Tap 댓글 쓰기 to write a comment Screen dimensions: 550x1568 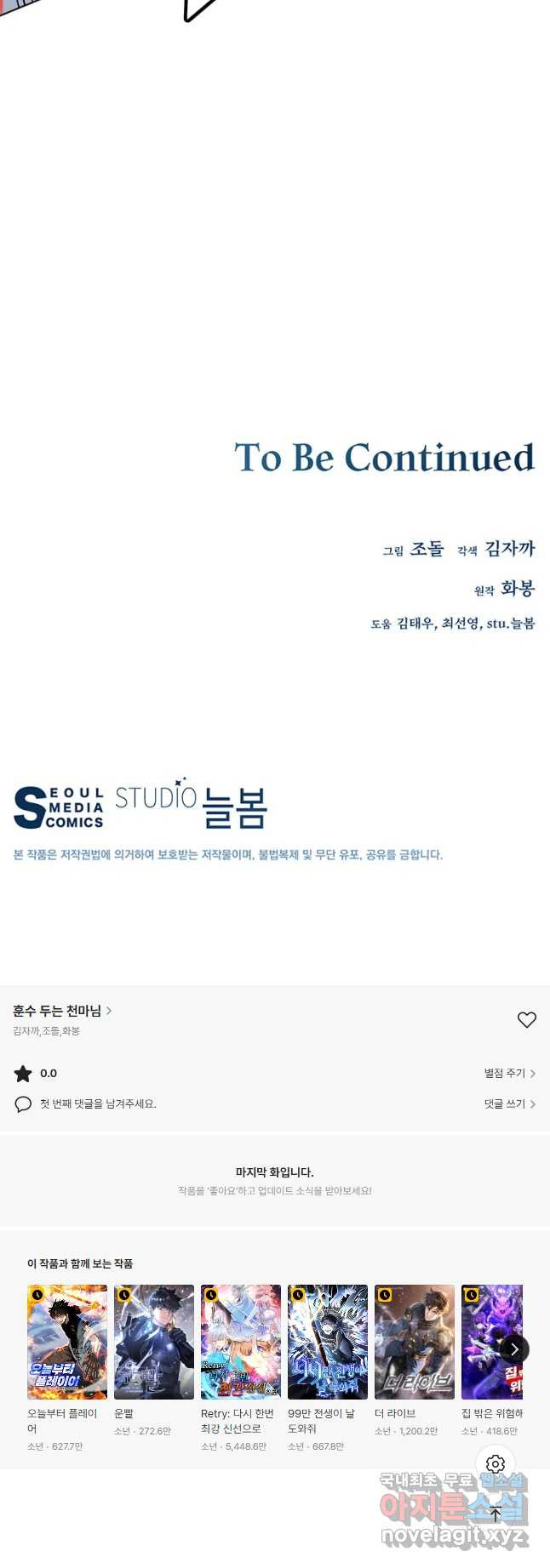pos(509,1104)
